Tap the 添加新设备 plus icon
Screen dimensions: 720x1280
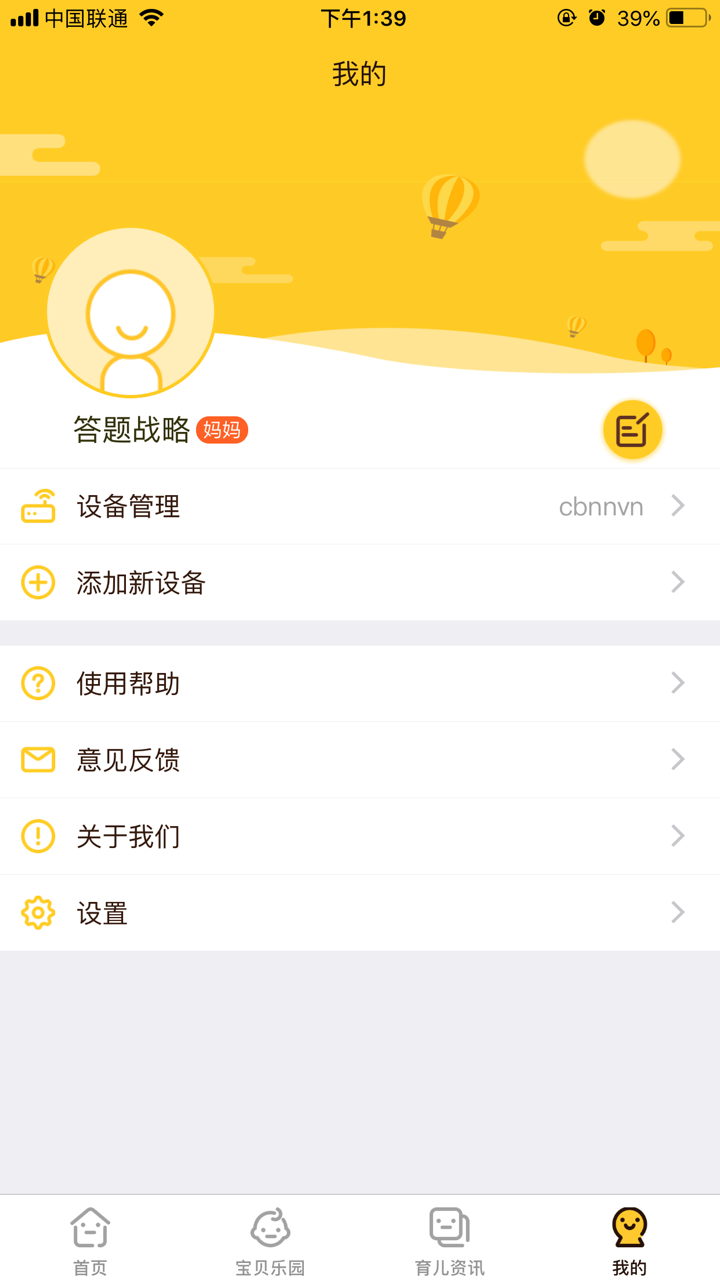coord(38,582)
